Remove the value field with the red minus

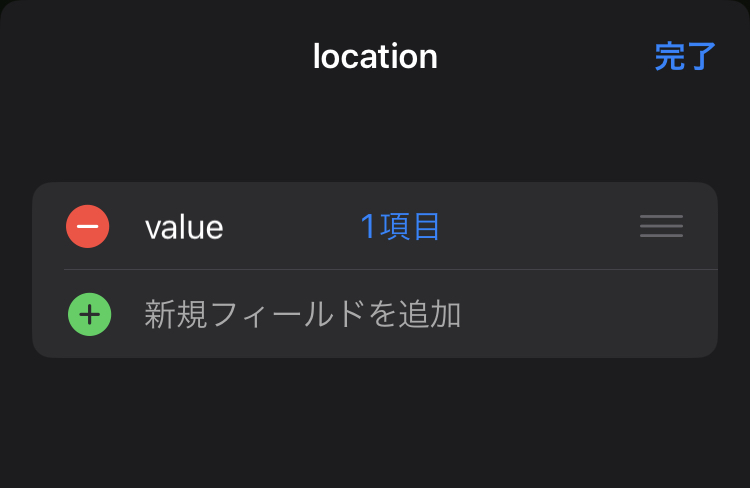click(88, 227)
